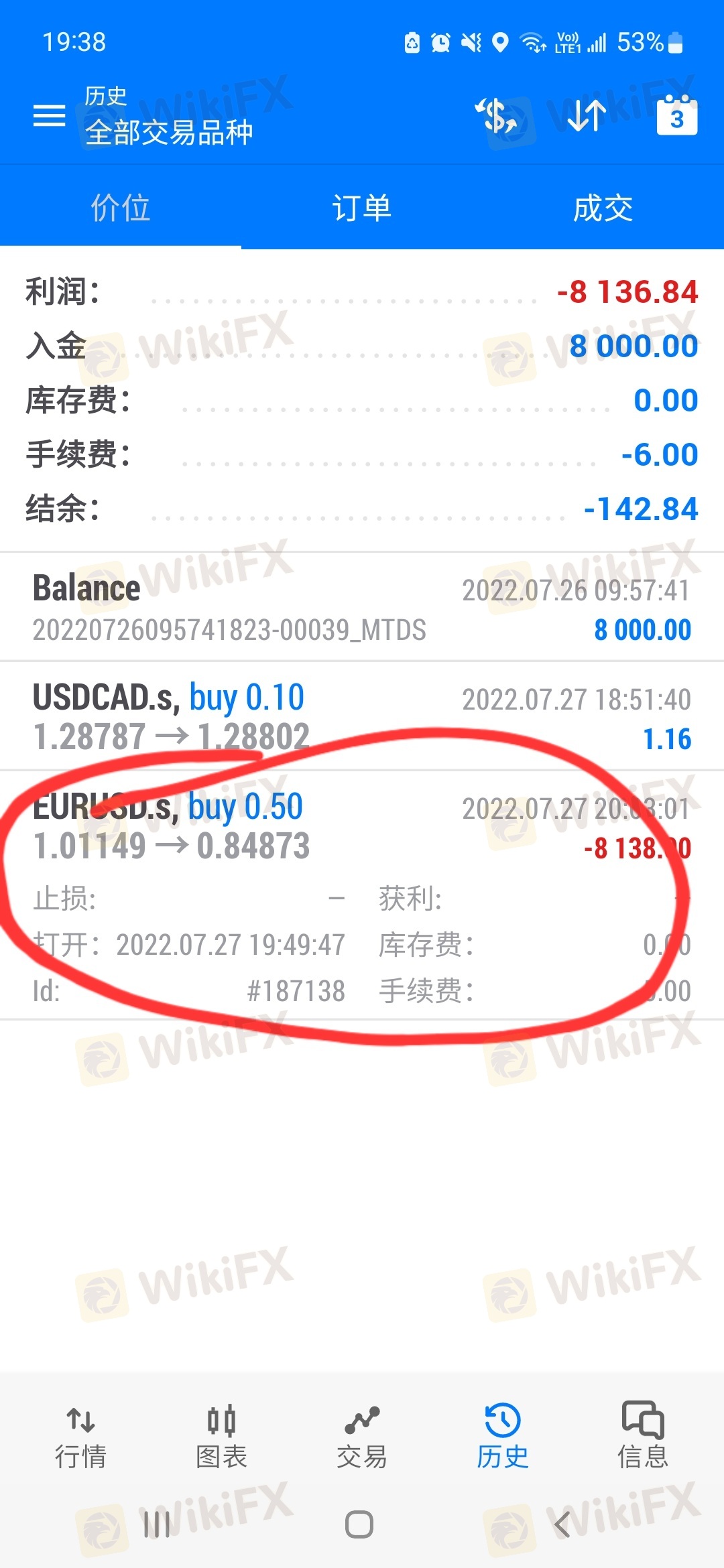The width and height of the screenshot is (724, 1568).
Task: Open the calendar date range picker
Action: pos(676,116)
